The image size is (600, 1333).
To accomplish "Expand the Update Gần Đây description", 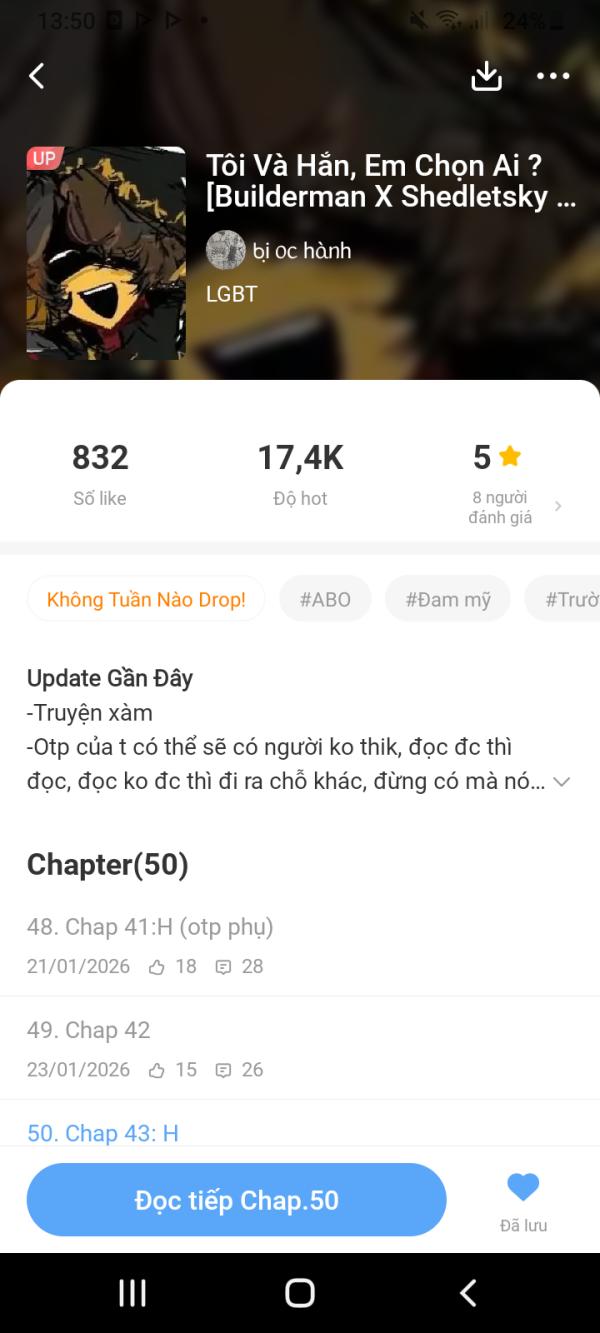I will (x=561, y=782).
